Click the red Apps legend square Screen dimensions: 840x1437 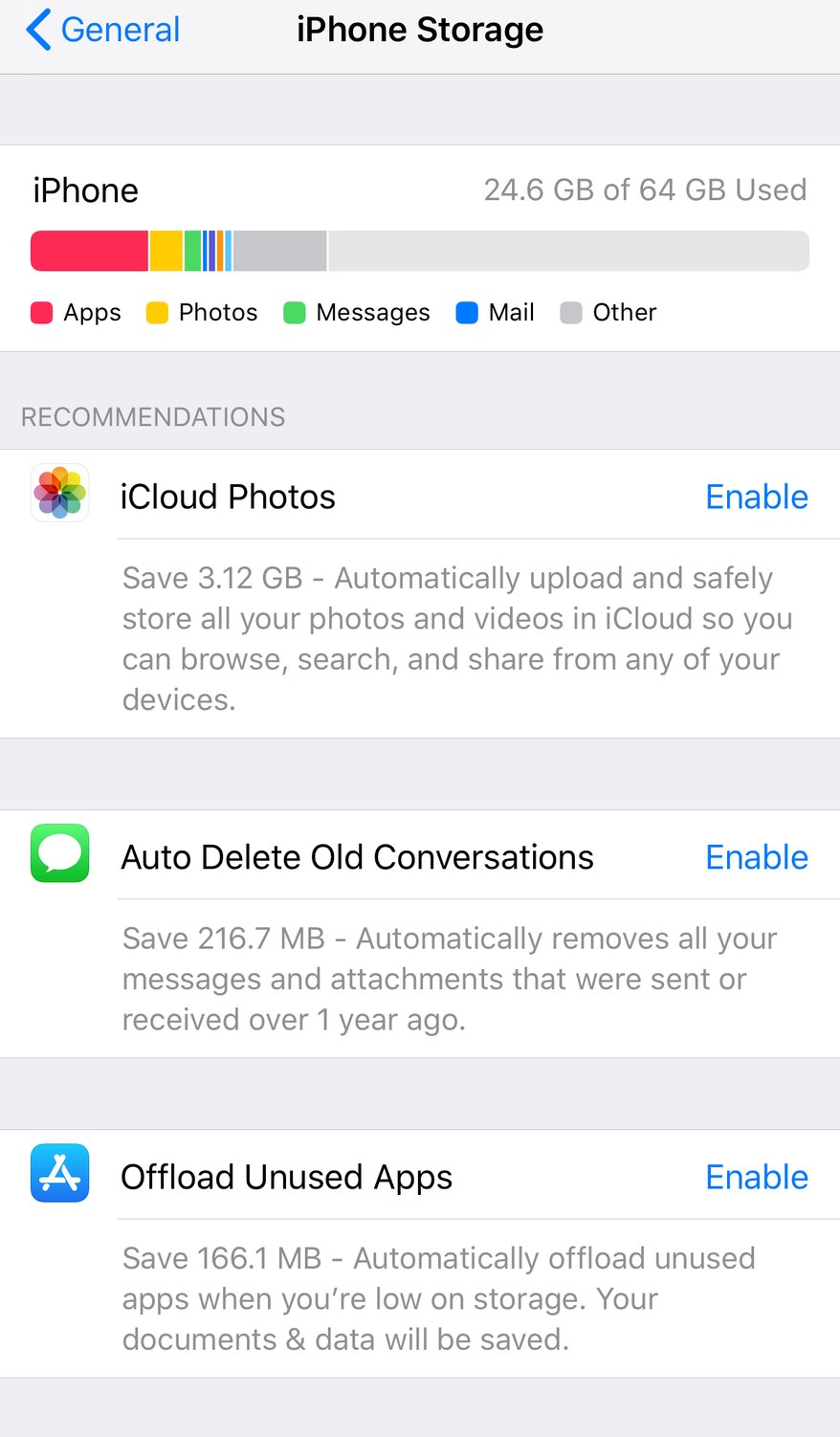[x=40, y=312]
